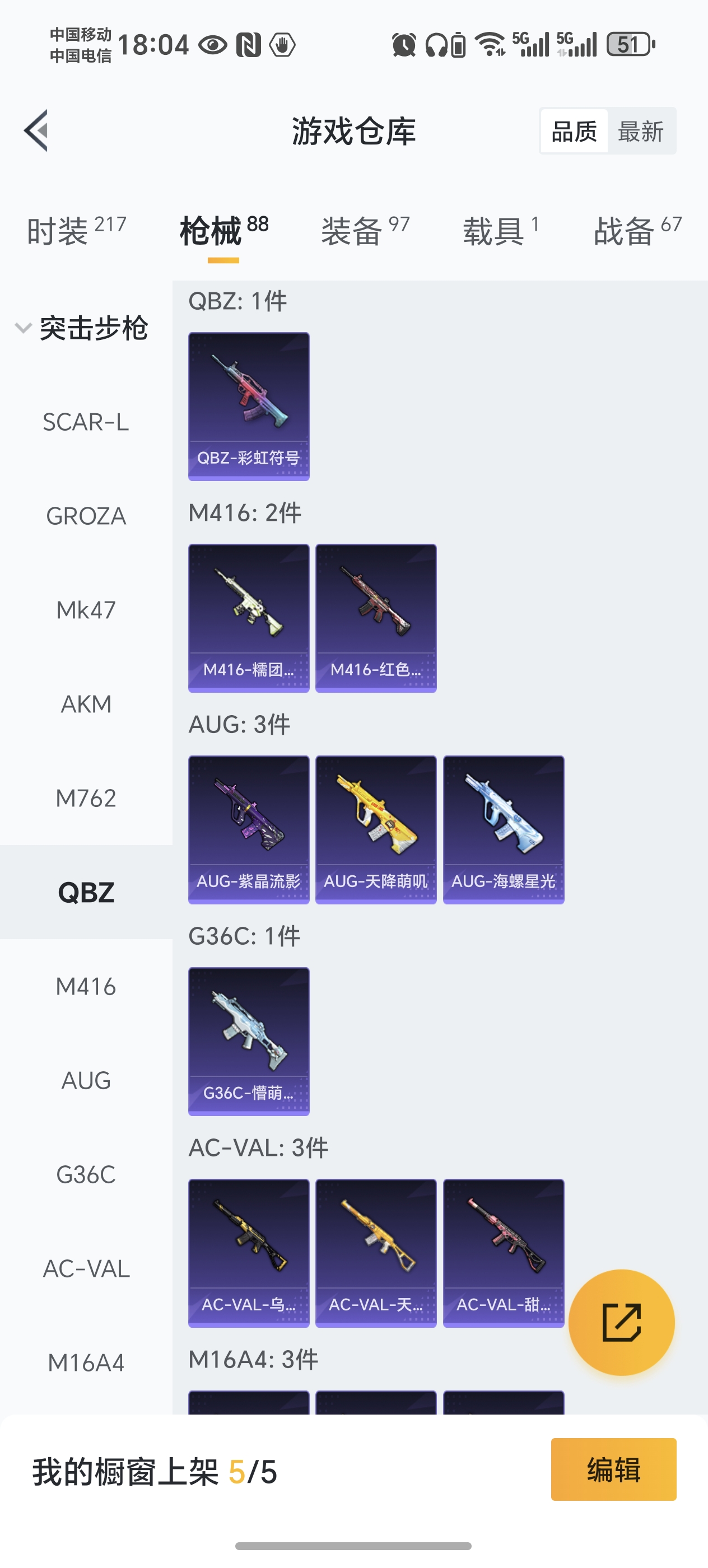The image size is (708, 1568).
Task: Go back from the 游戏仓库 page
Action: [x=36, y=130]
